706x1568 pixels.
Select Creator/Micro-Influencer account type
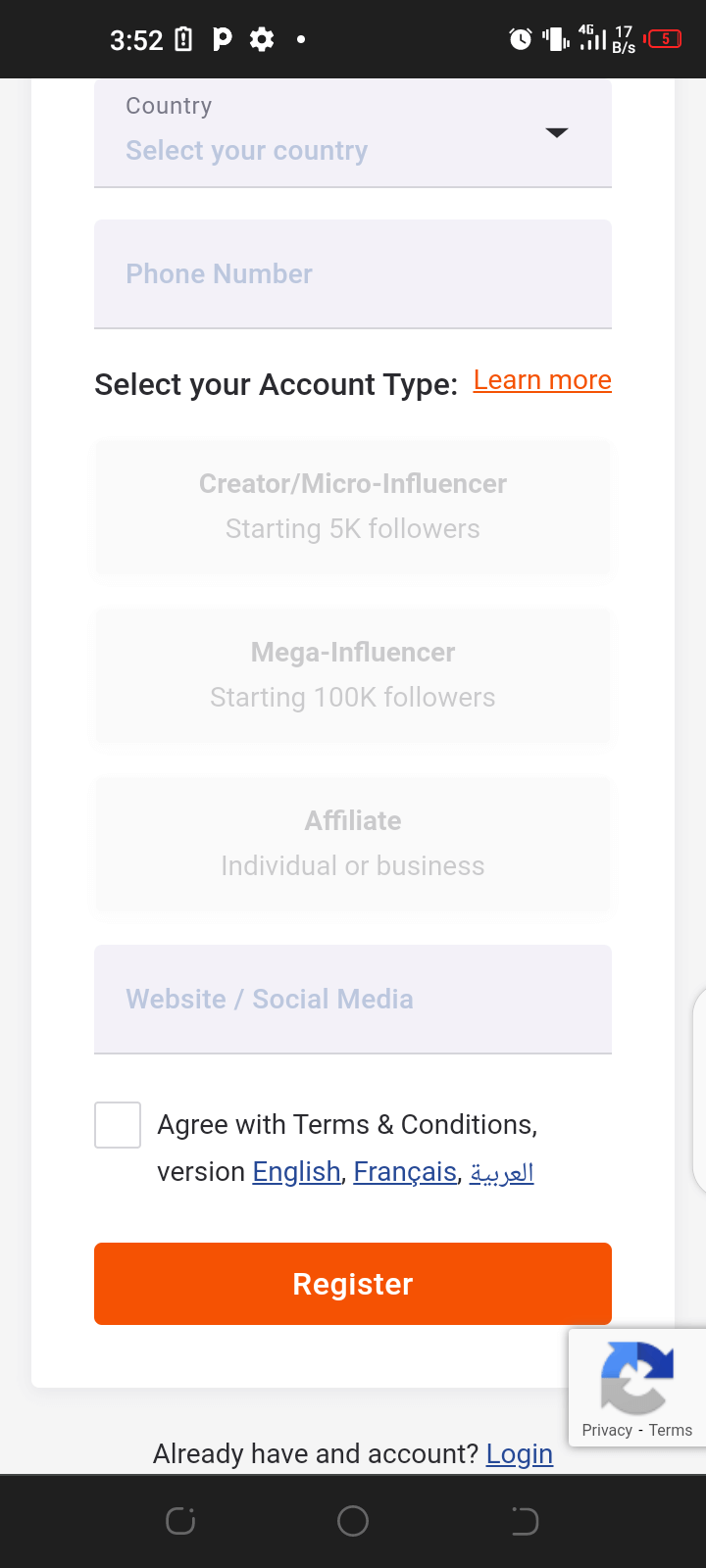(x=353, y=507)
